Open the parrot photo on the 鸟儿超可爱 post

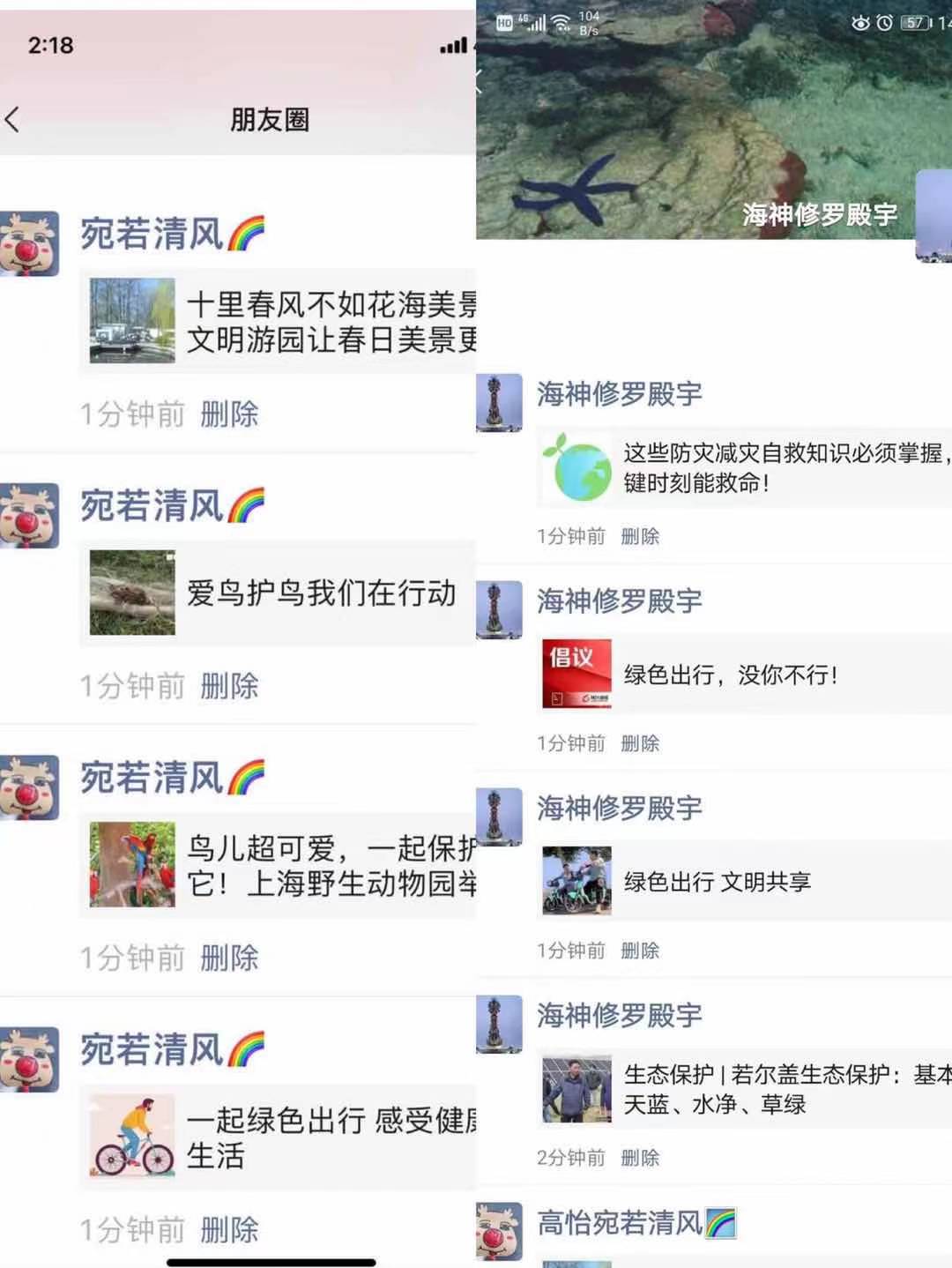tap(130, 864)
